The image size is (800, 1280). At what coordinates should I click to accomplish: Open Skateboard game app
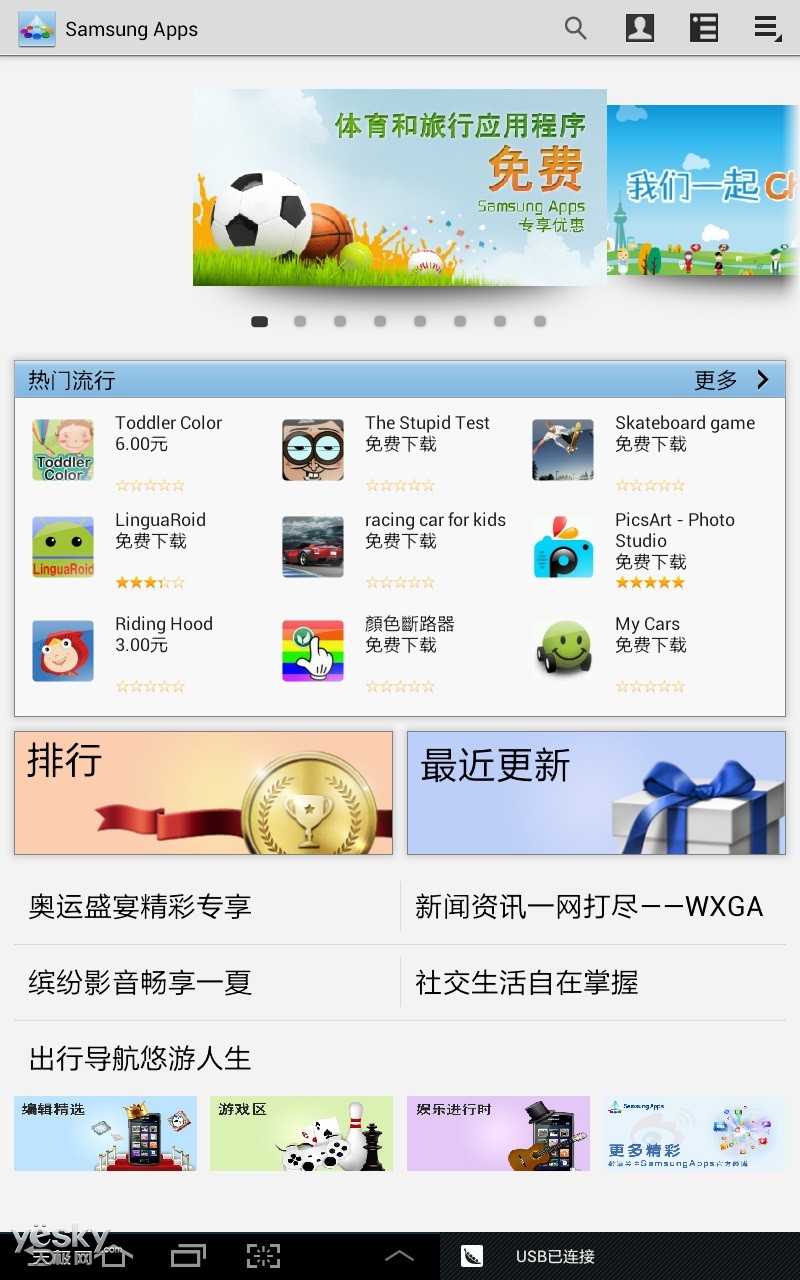(x=645, y=450)
